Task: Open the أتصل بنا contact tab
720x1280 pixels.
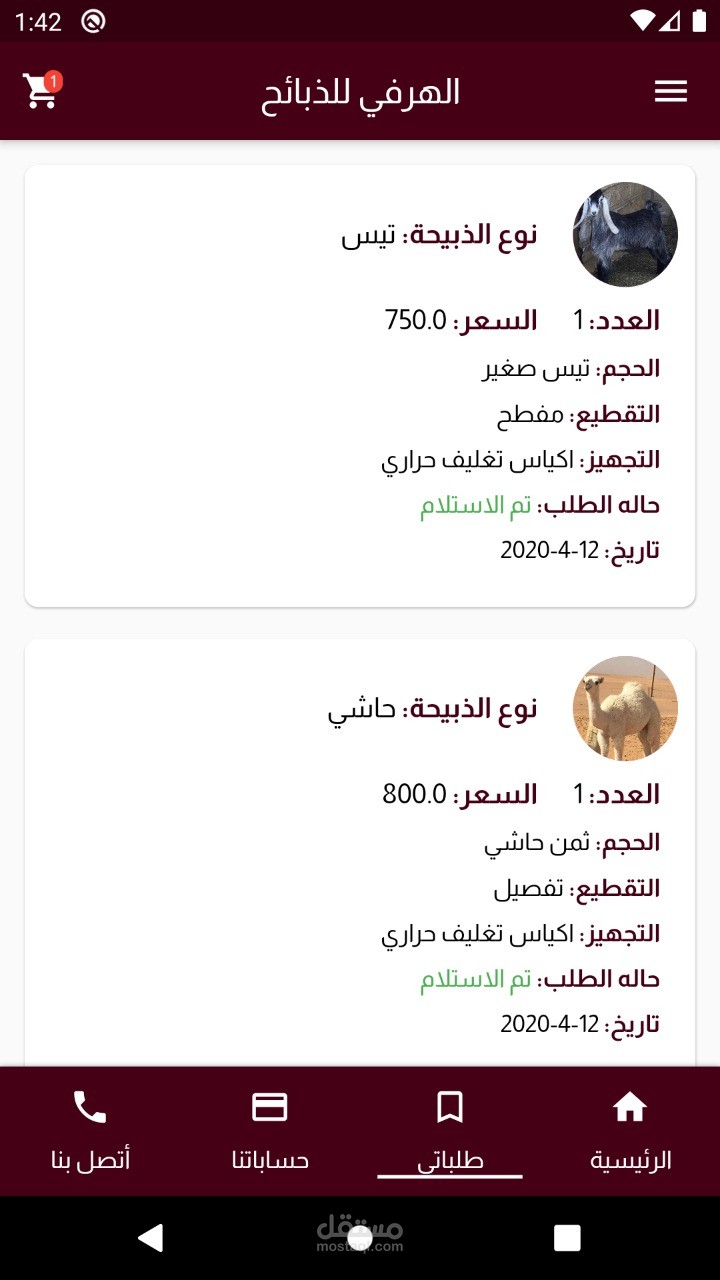Action: coord(90,1131)
